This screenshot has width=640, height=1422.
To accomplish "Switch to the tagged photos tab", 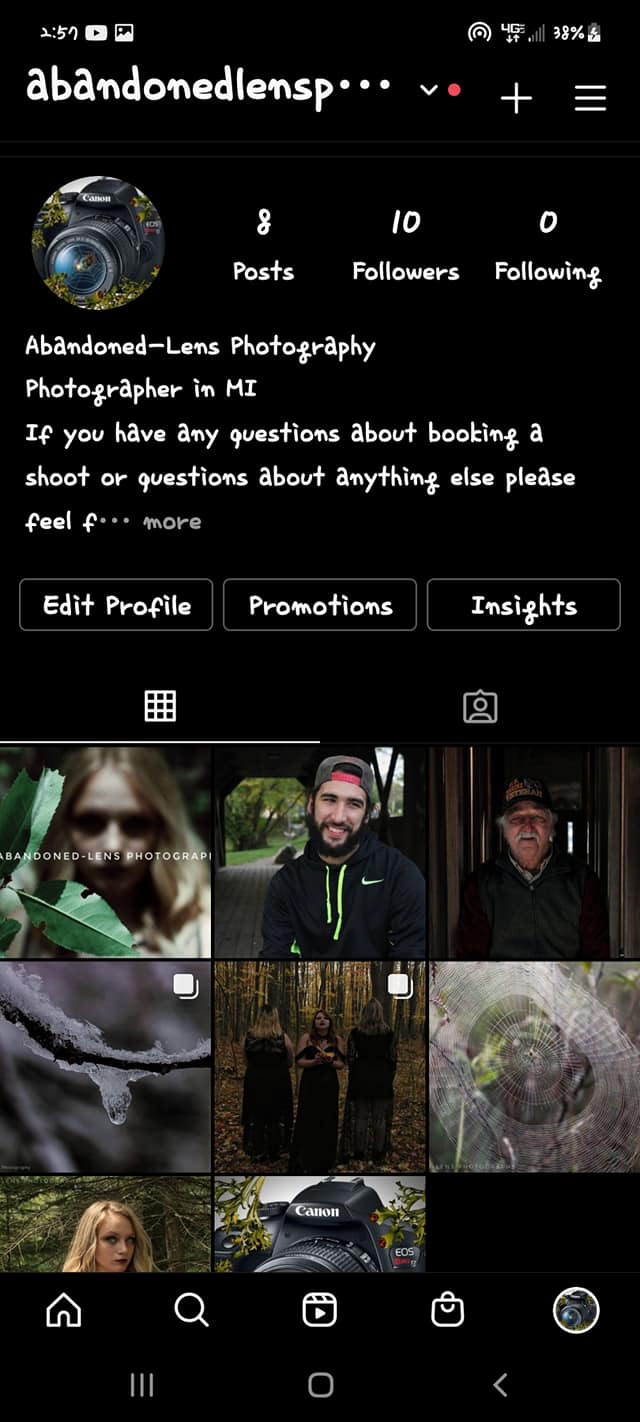I will tap(480, 706).
